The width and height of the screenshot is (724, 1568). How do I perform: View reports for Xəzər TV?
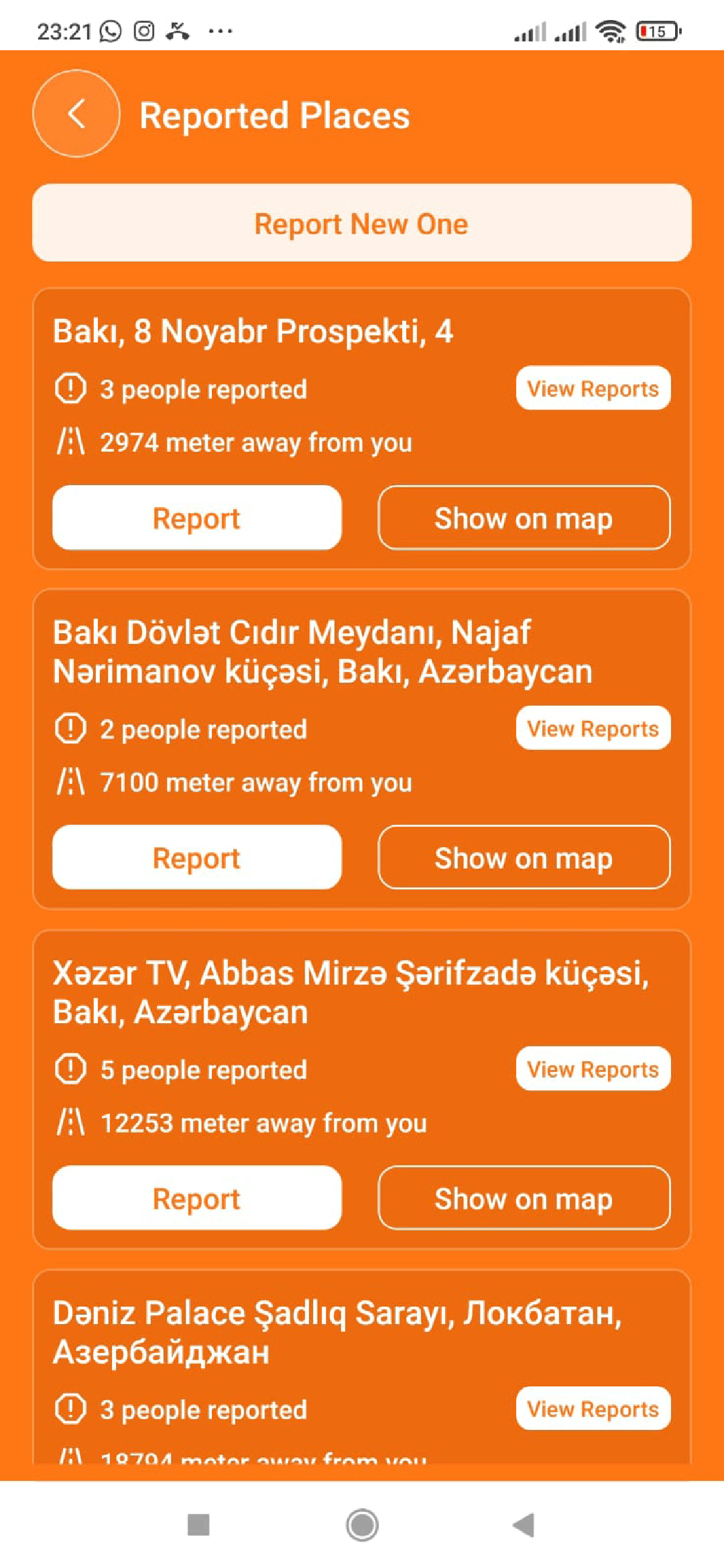[x=593, y=1069]
